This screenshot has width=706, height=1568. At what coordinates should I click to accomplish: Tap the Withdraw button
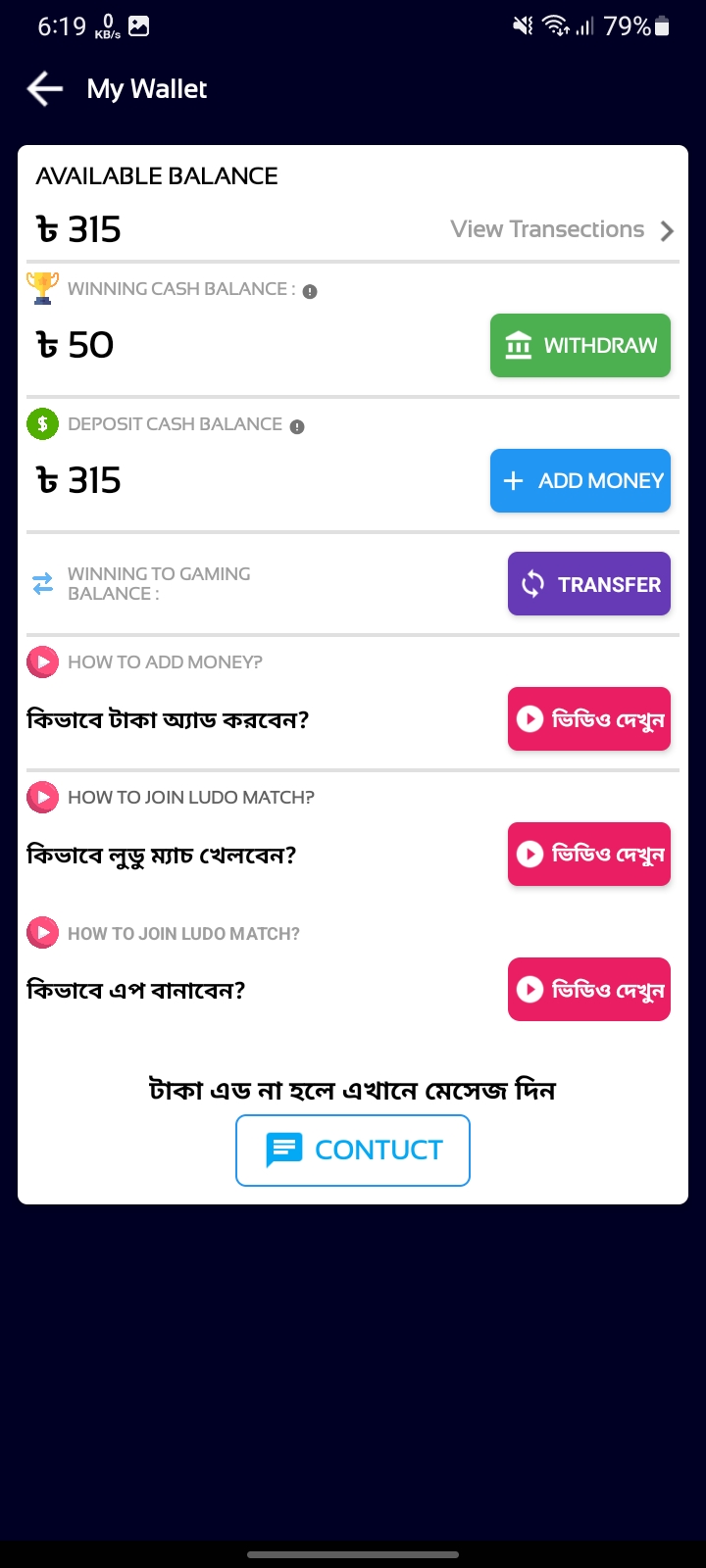pos(580,345)
